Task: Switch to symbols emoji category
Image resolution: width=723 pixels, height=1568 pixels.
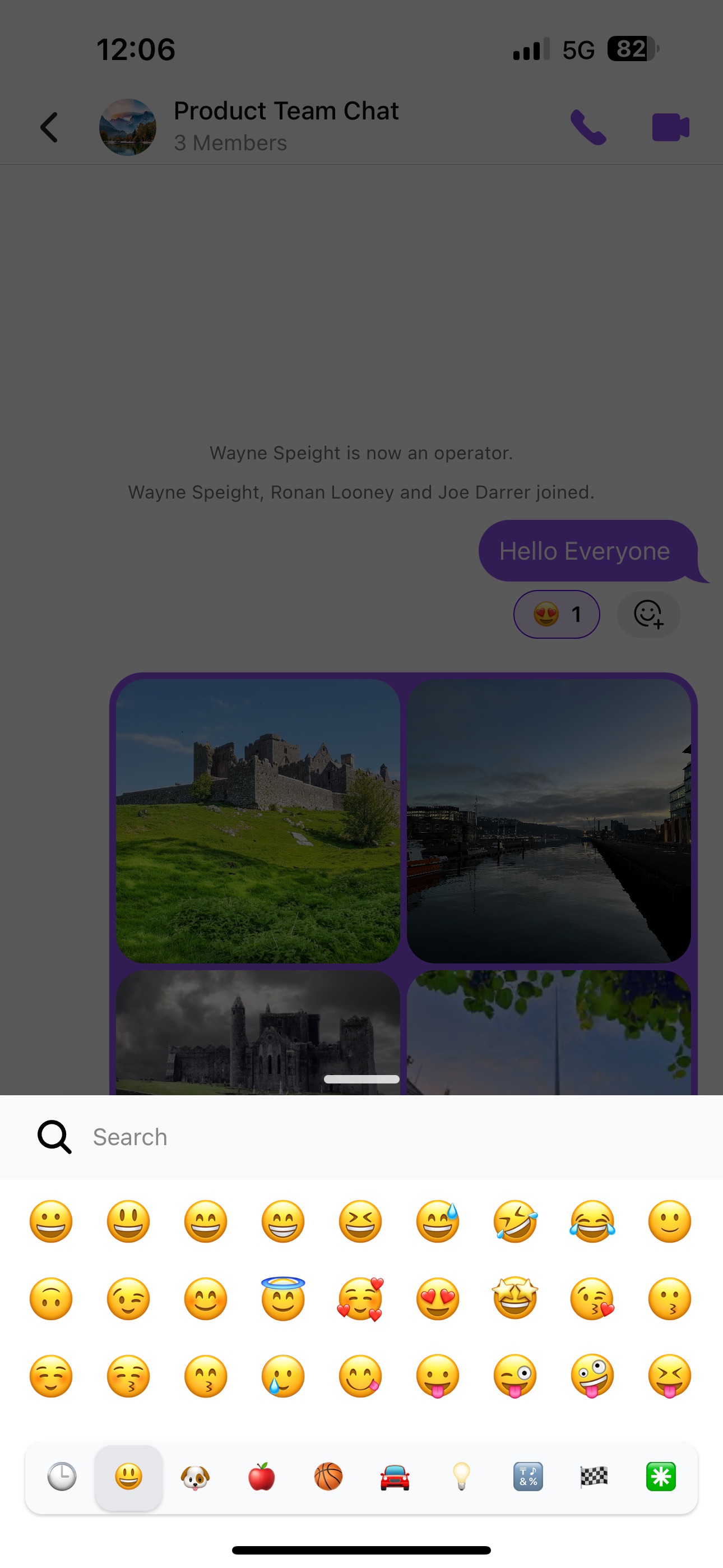Action: (x=527, y=1477)
